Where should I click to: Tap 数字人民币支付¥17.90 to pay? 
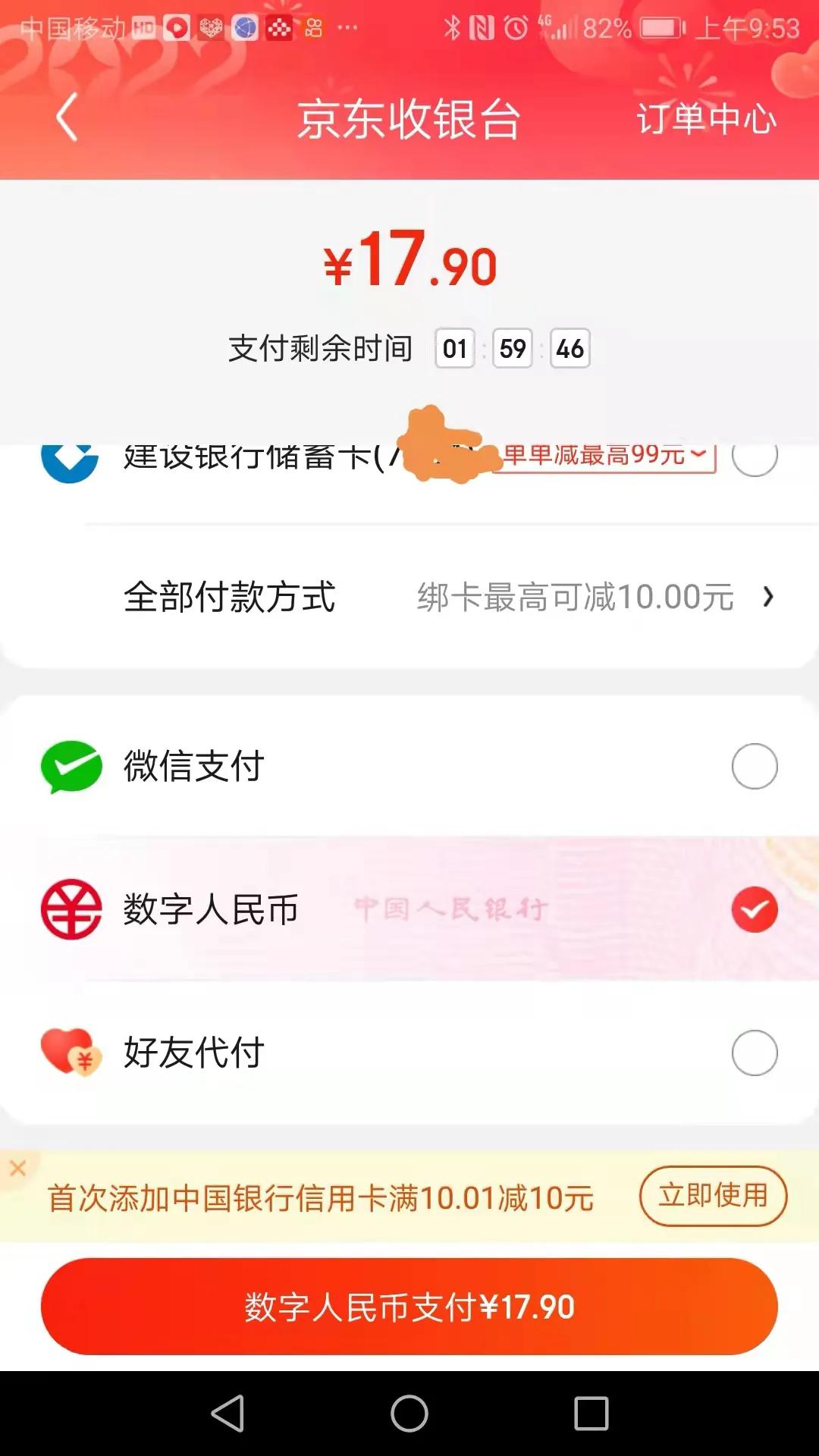coord(409,1307)
